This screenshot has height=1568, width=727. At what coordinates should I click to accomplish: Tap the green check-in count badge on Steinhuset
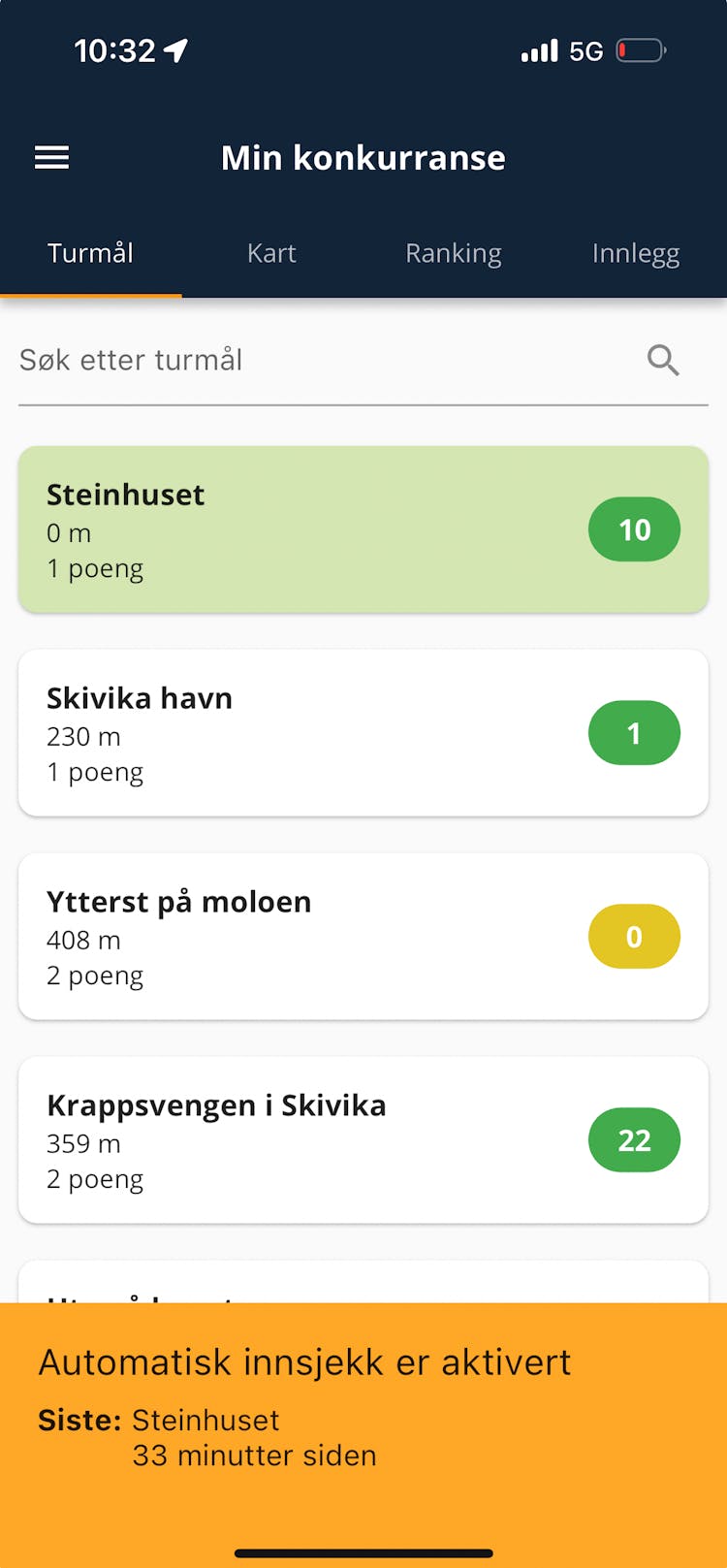point(634,529)
